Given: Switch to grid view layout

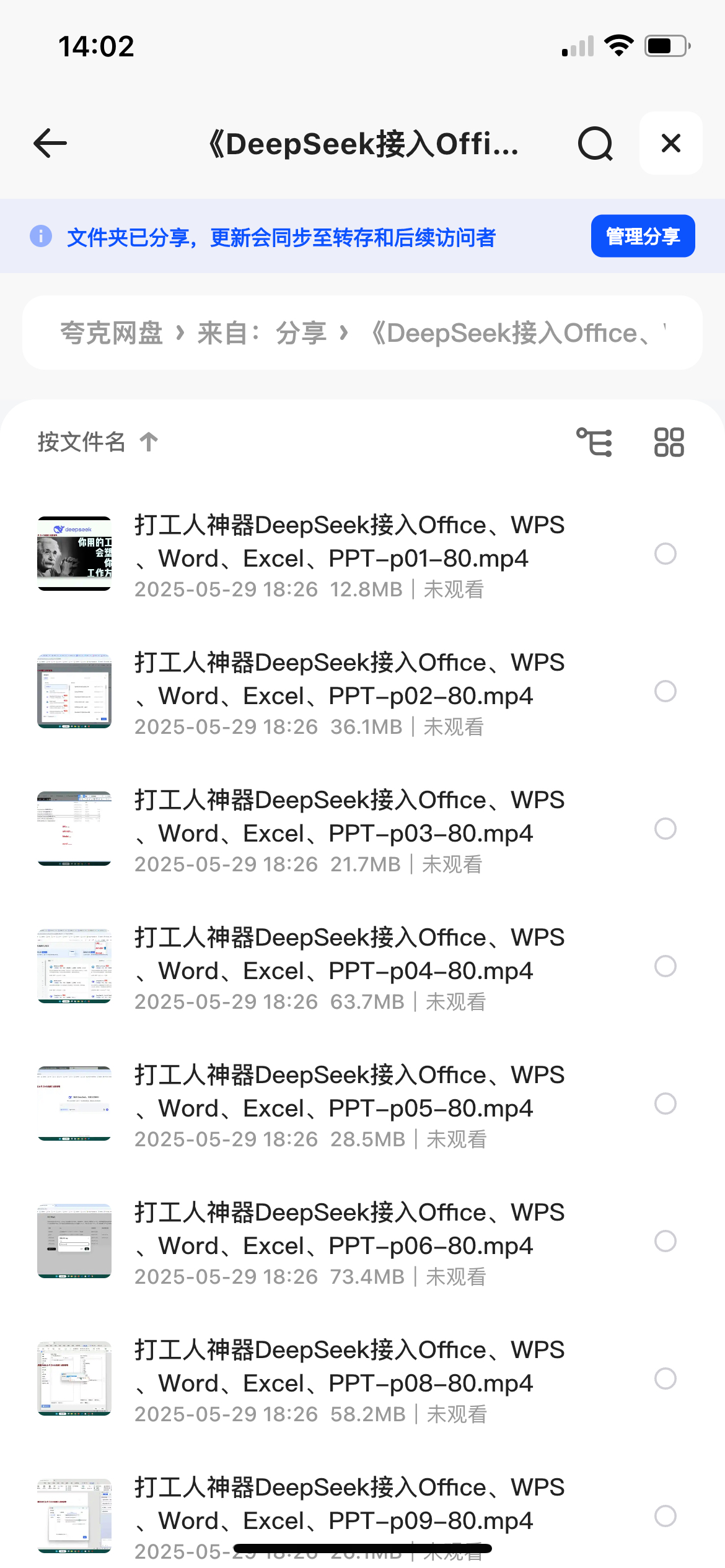Looking at the screenshot, I should tap(669, 442).
